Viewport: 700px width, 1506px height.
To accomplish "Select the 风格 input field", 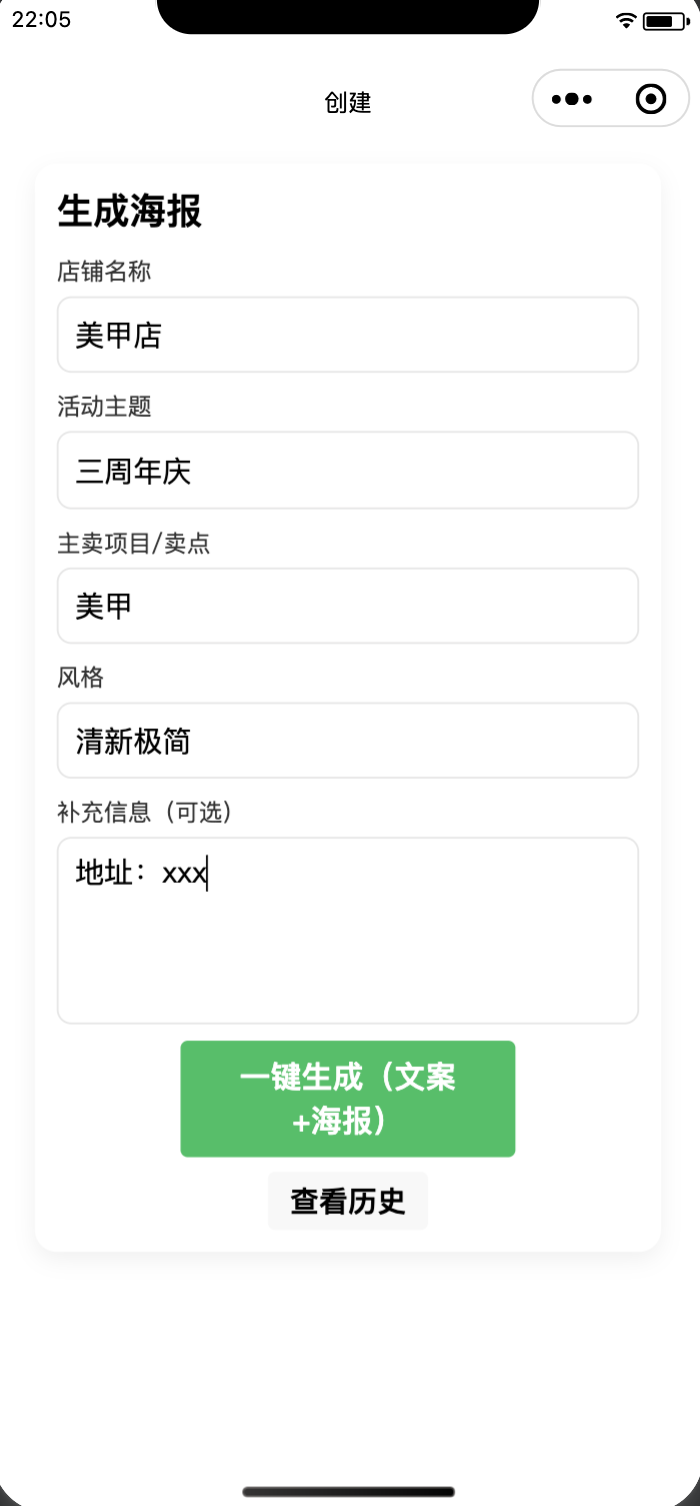I will point(347,741).
